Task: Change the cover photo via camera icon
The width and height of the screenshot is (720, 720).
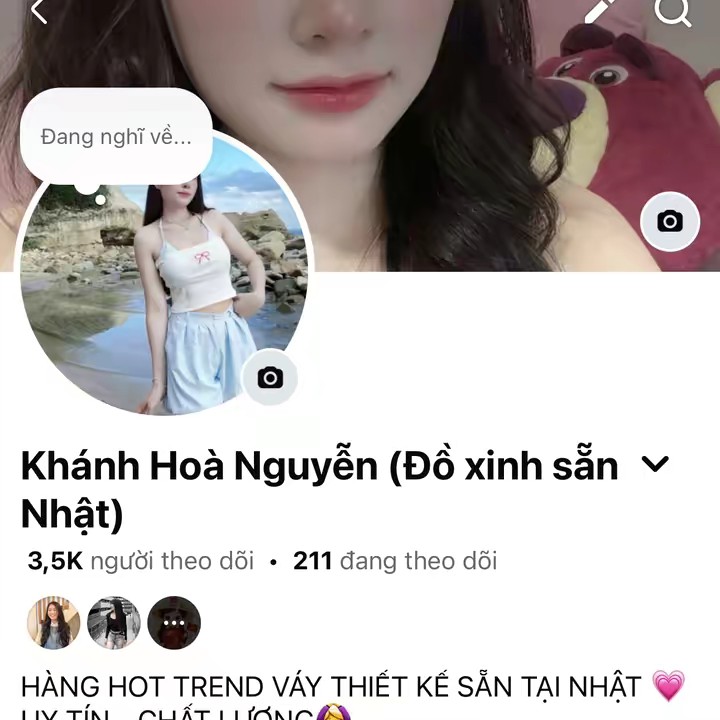Action: pyautogui.click(x=669, y=221)
